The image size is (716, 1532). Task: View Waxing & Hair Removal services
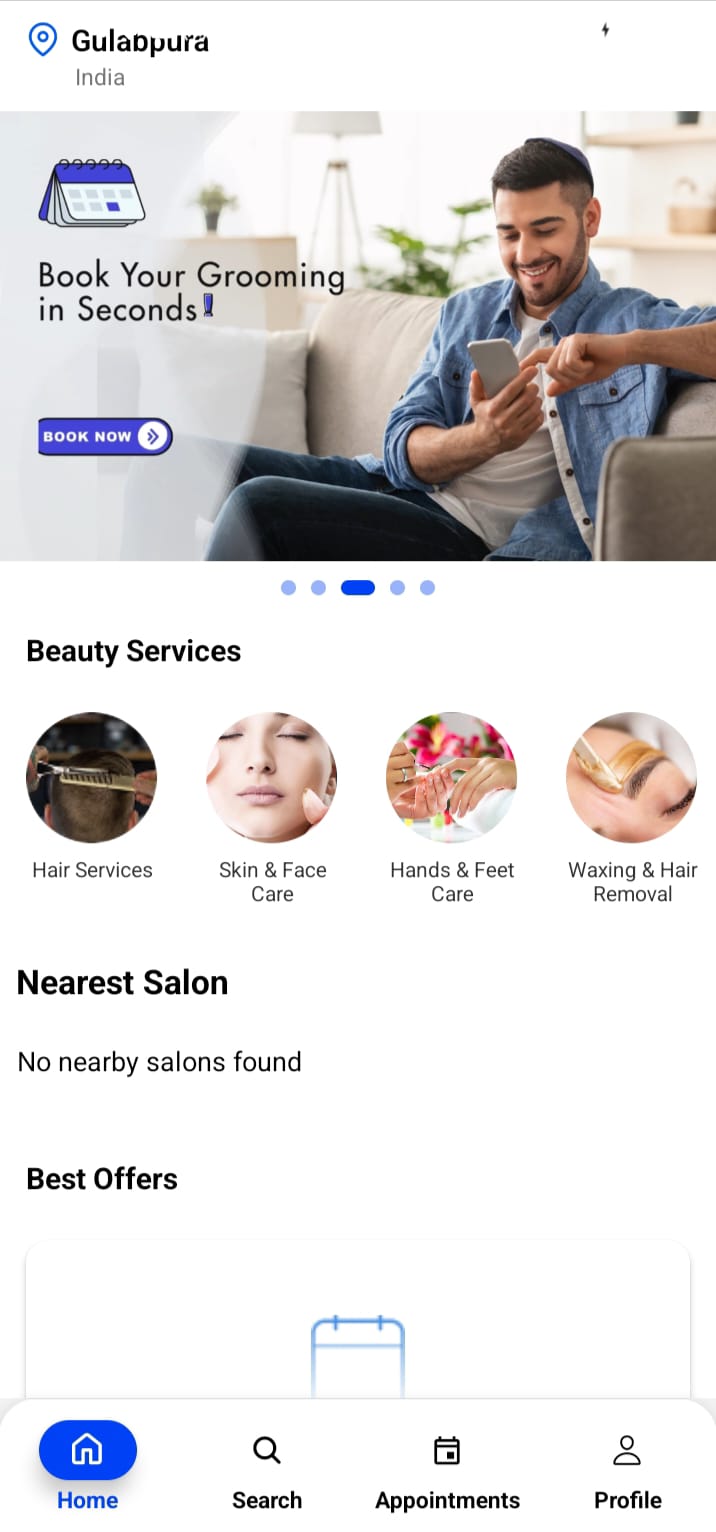(632, 777)
